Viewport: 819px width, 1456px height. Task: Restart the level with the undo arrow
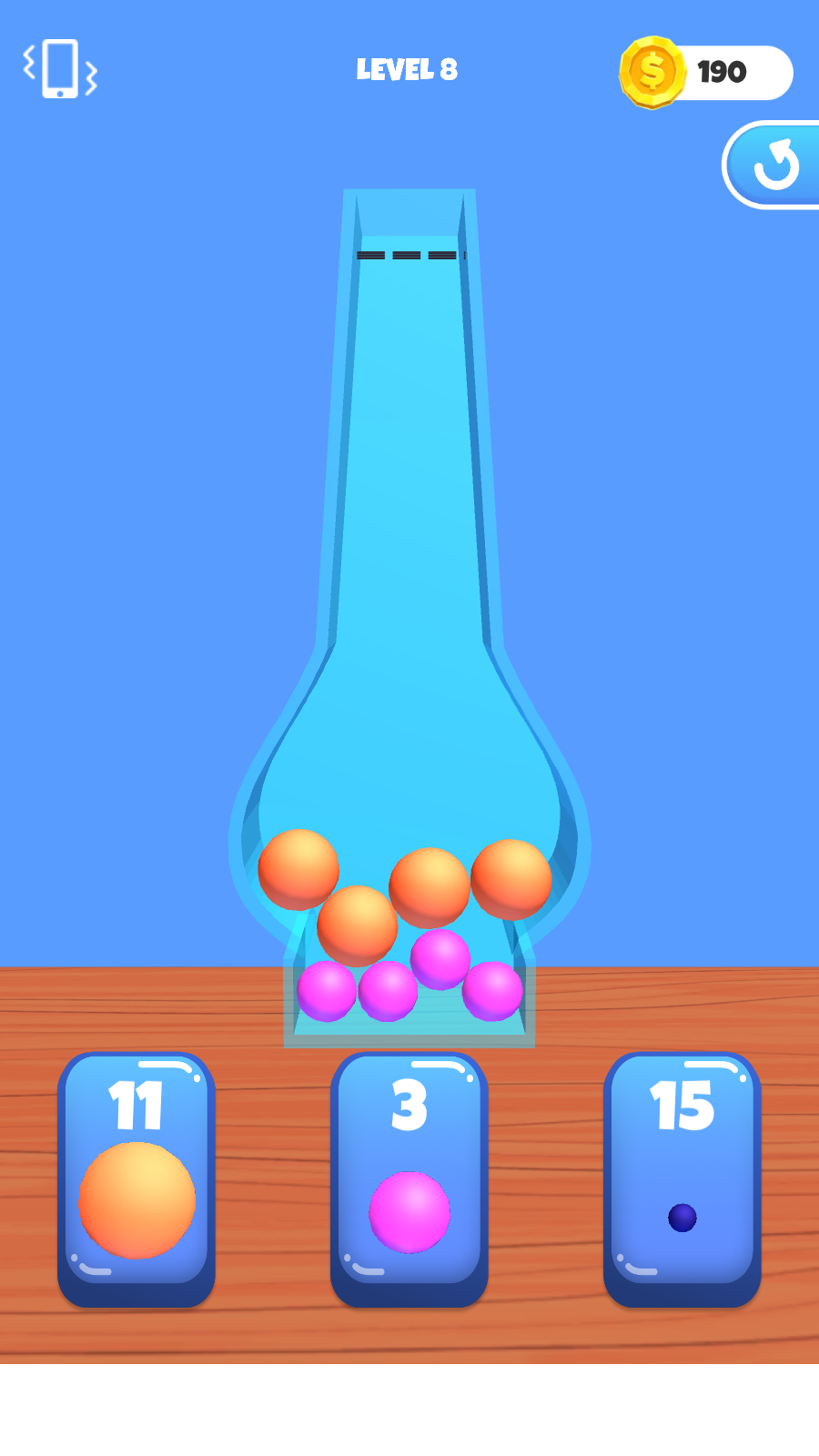[x=774, y=165]
